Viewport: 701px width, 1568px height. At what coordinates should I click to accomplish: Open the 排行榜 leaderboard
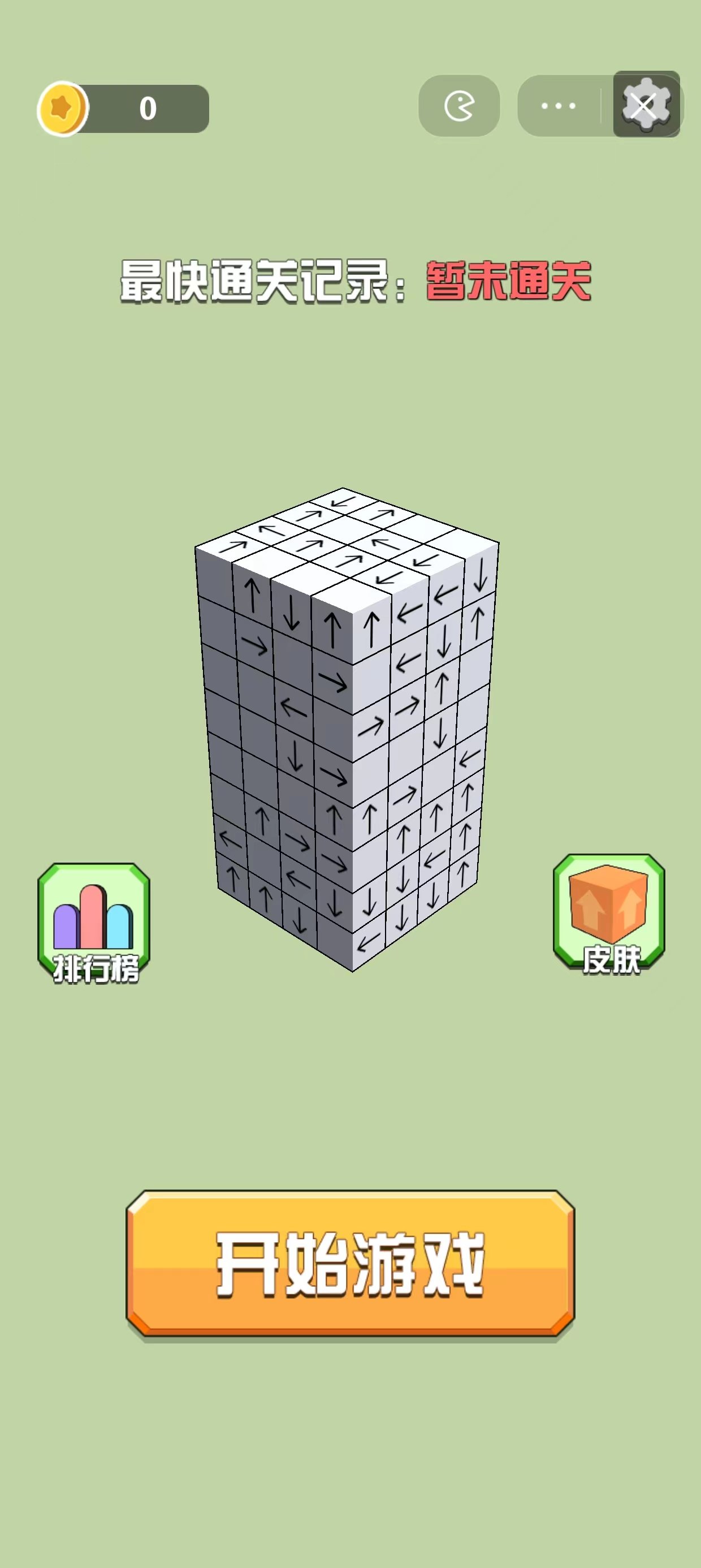coord(94,921)
